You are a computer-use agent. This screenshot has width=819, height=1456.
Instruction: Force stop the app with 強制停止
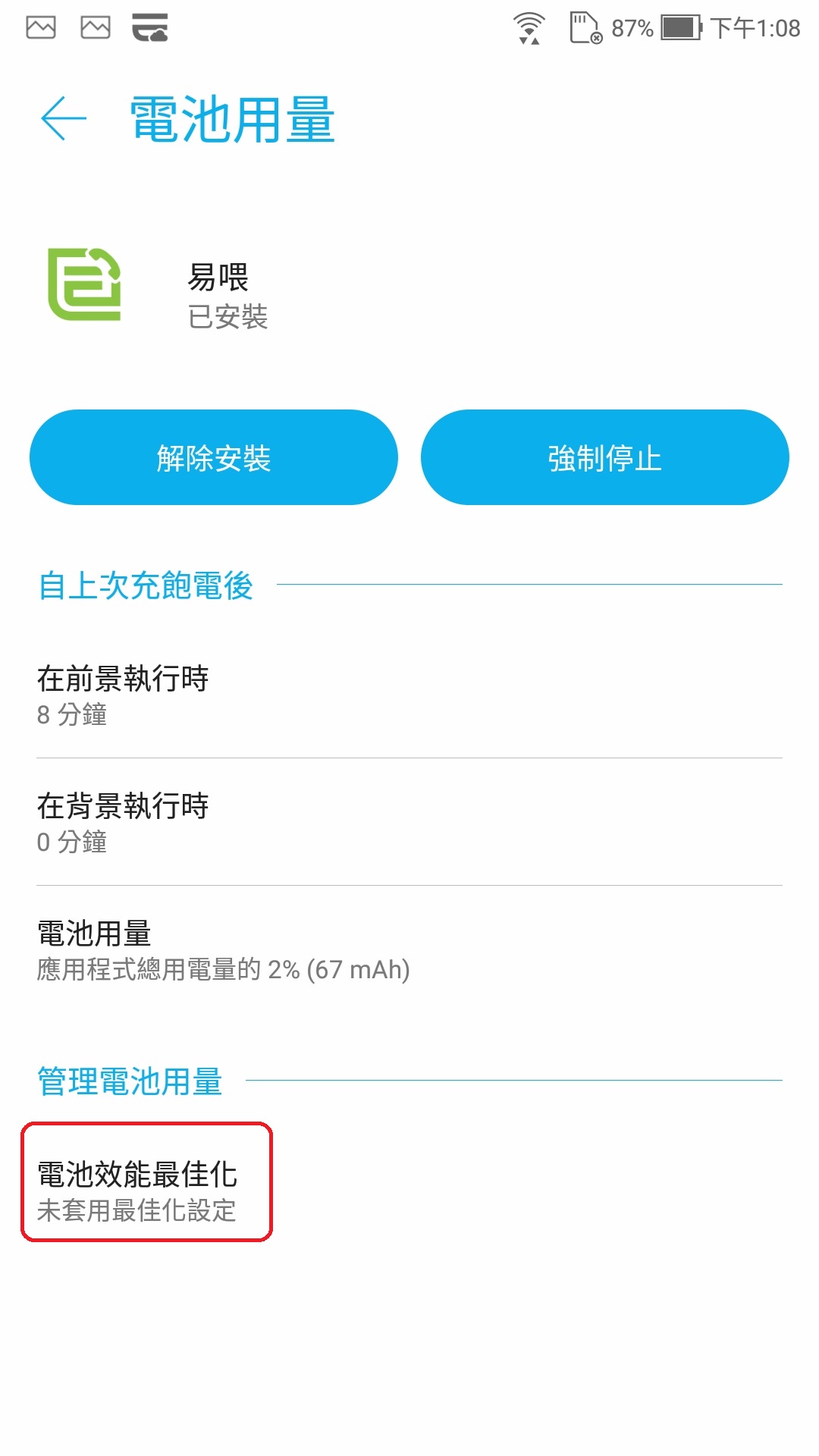pyautogui.click(x=604, y=457)
